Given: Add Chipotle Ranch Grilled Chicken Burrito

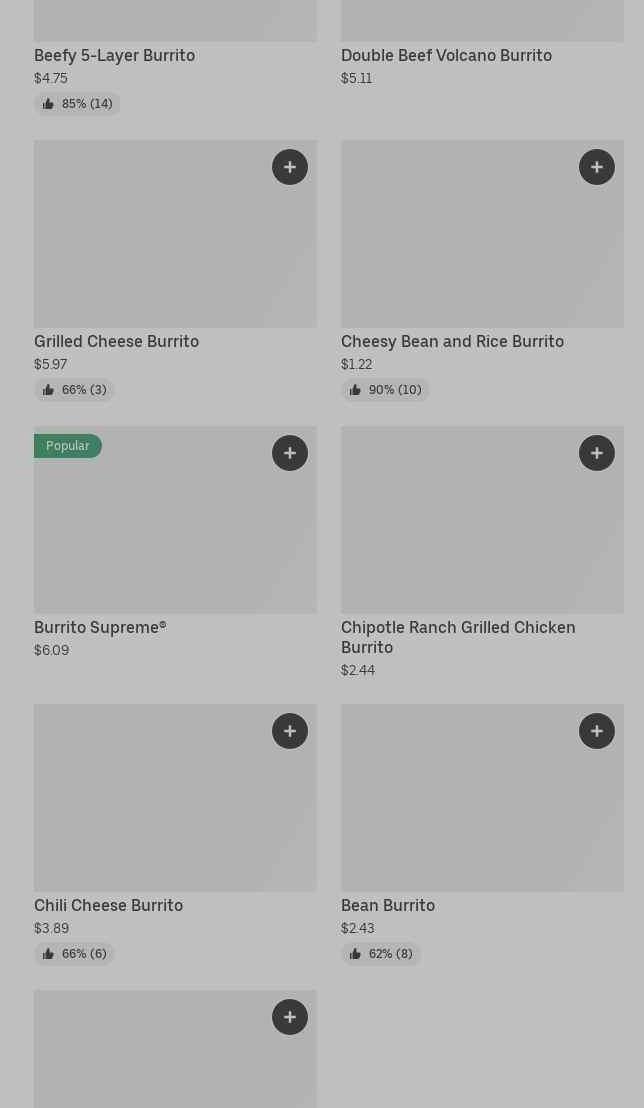Looking at the screenshot, I should [597, 453].
